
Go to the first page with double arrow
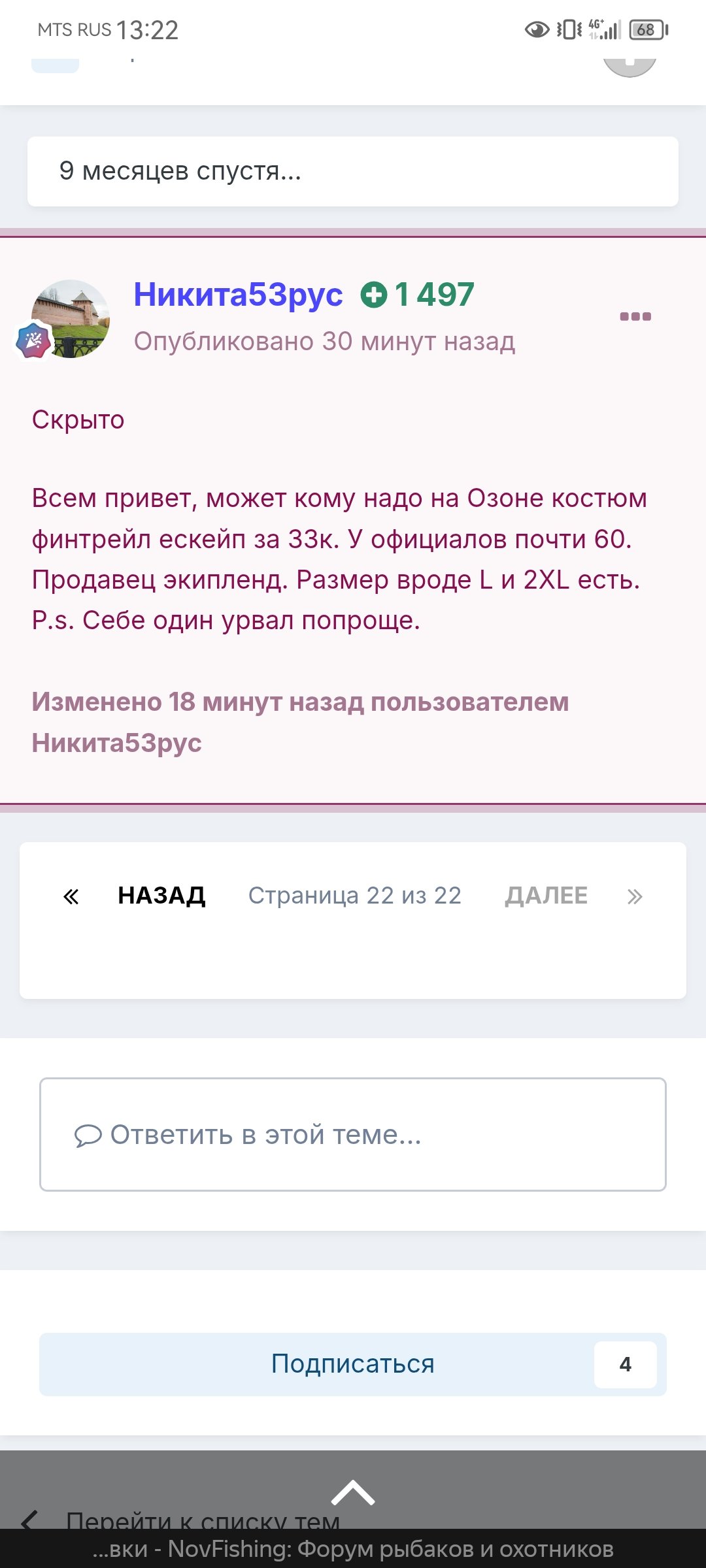pyautogui.click(x=71, y=896)
